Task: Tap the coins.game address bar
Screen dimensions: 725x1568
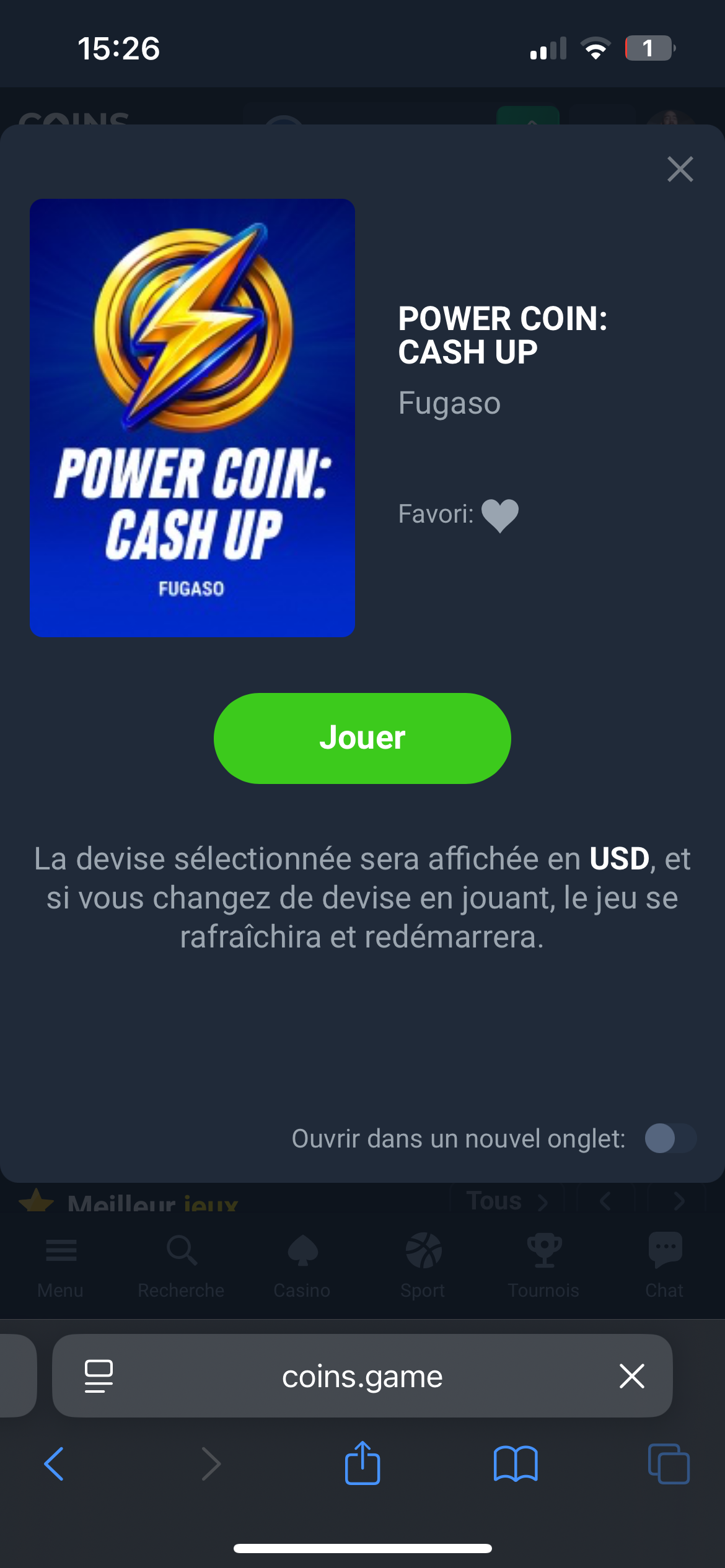Action: pos(362,1376)
